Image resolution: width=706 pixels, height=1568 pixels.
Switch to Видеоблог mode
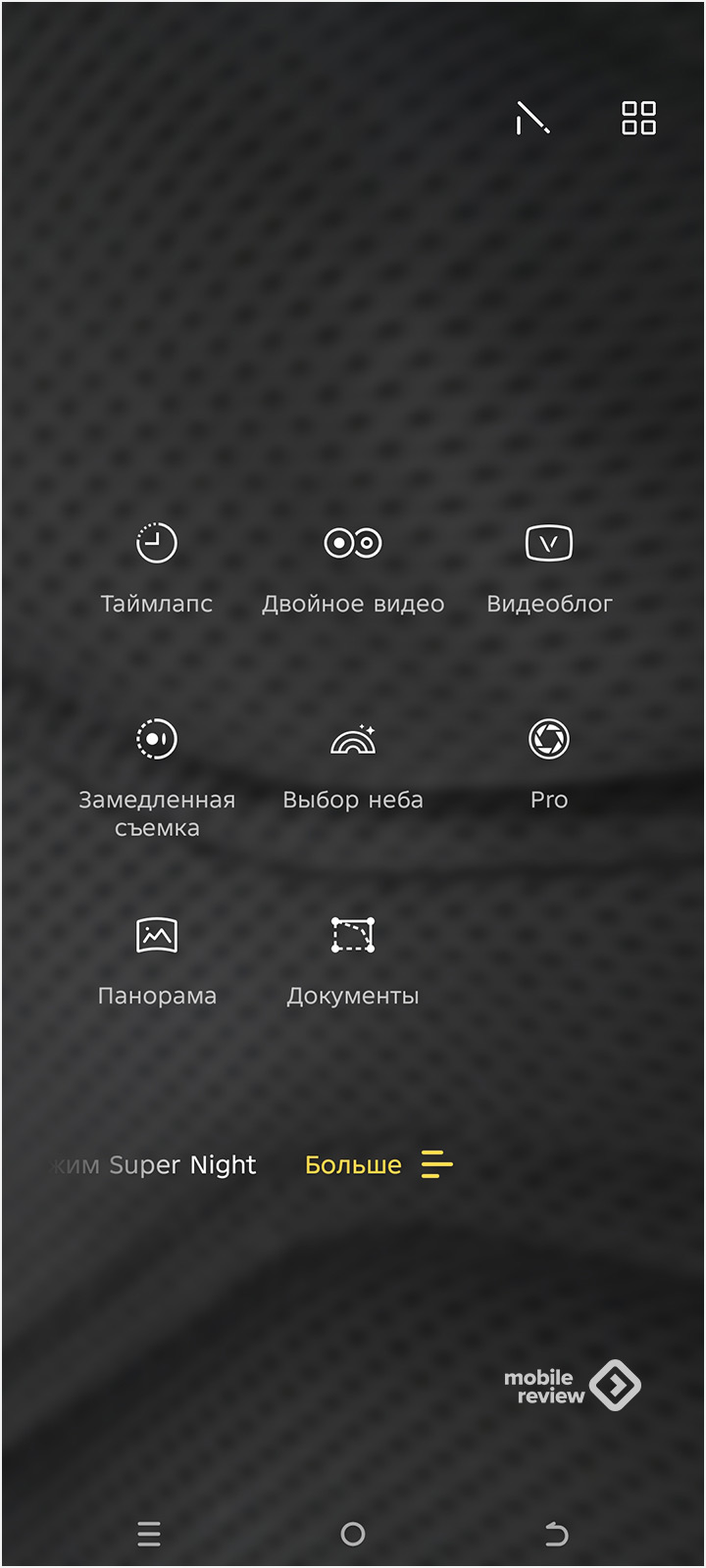pos(549,566)
